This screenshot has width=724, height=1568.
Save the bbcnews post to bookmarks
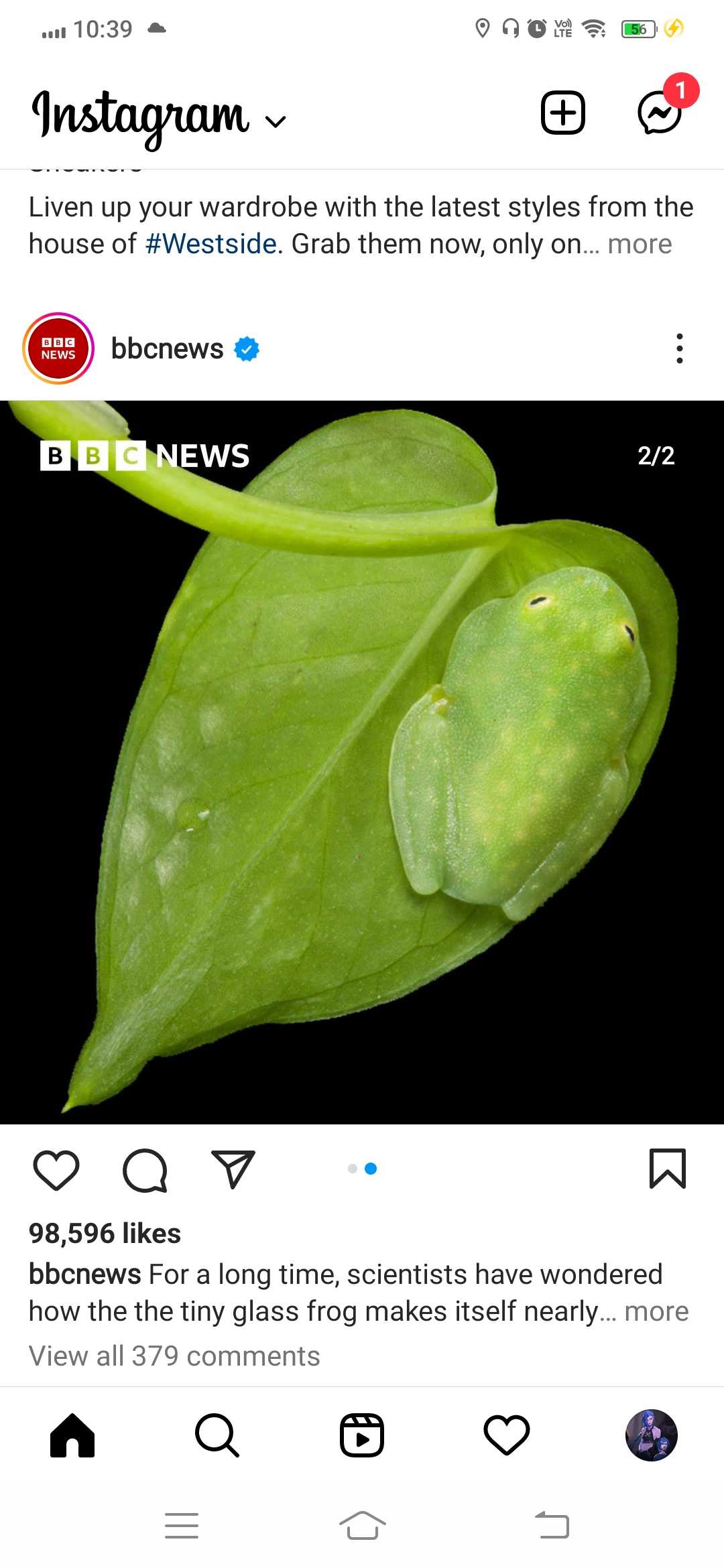click(668, 1169)
